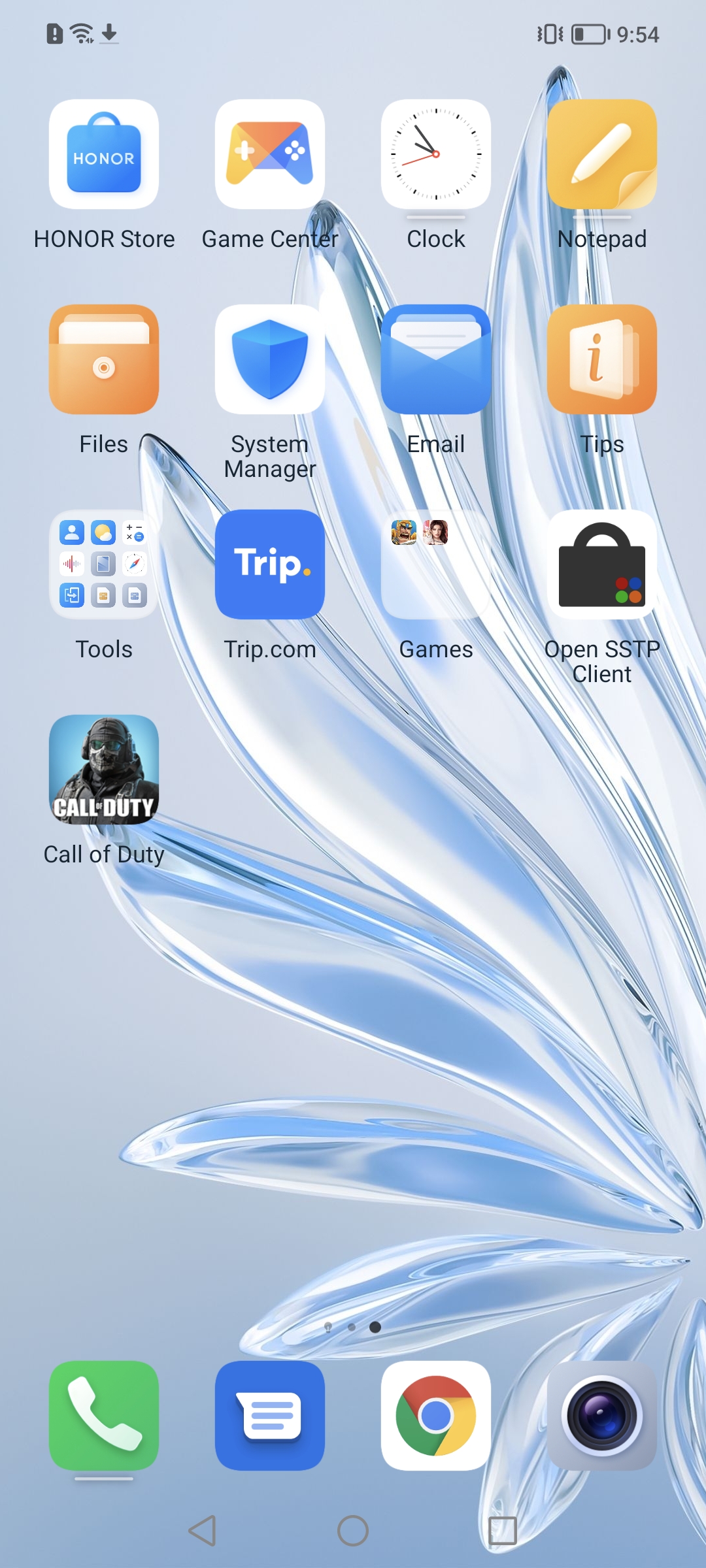Open the Tips app
This screenshot has height=1568, width=706.
click(x=602, y=360)
